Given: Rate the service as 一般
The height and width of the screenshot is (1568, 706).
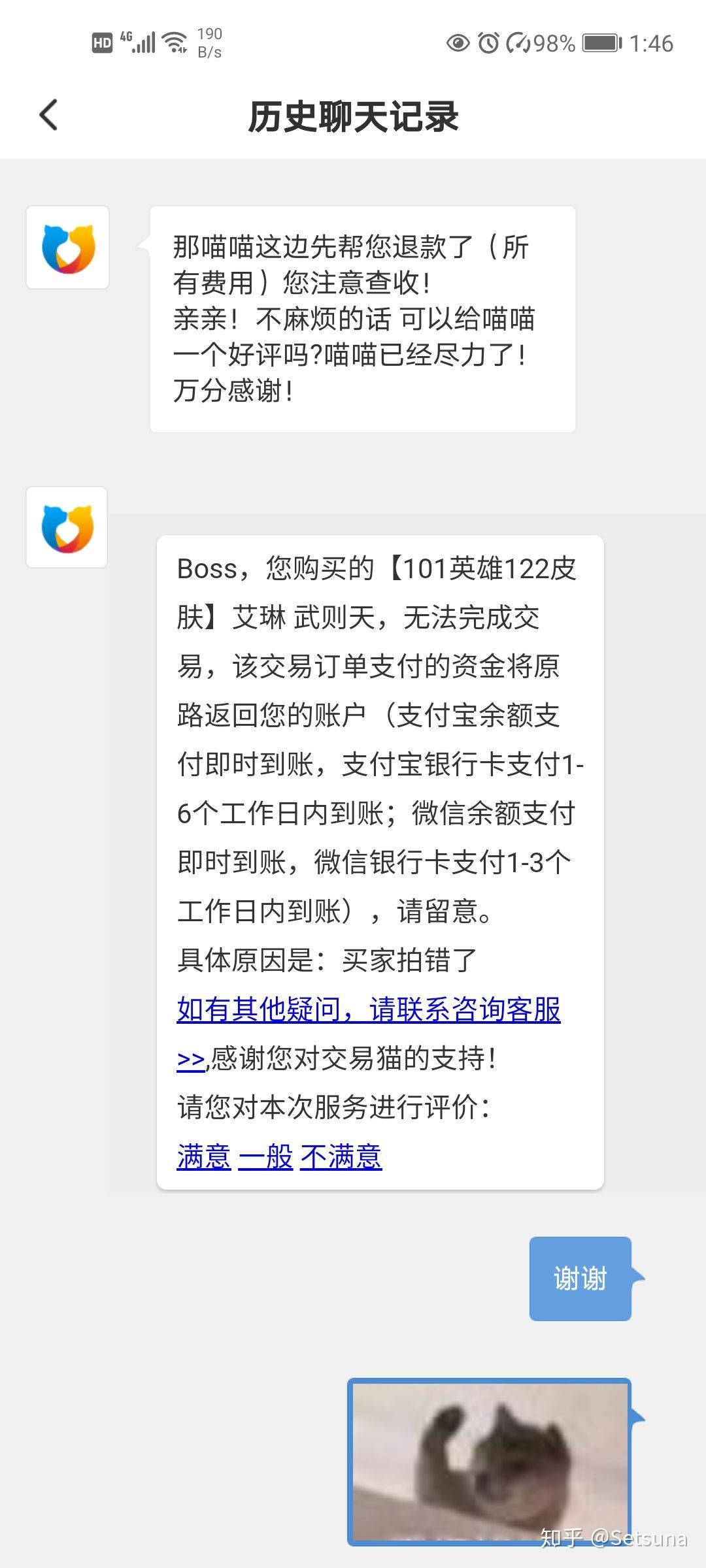Looking at the screenshot, I should (x=265, y=1157).
